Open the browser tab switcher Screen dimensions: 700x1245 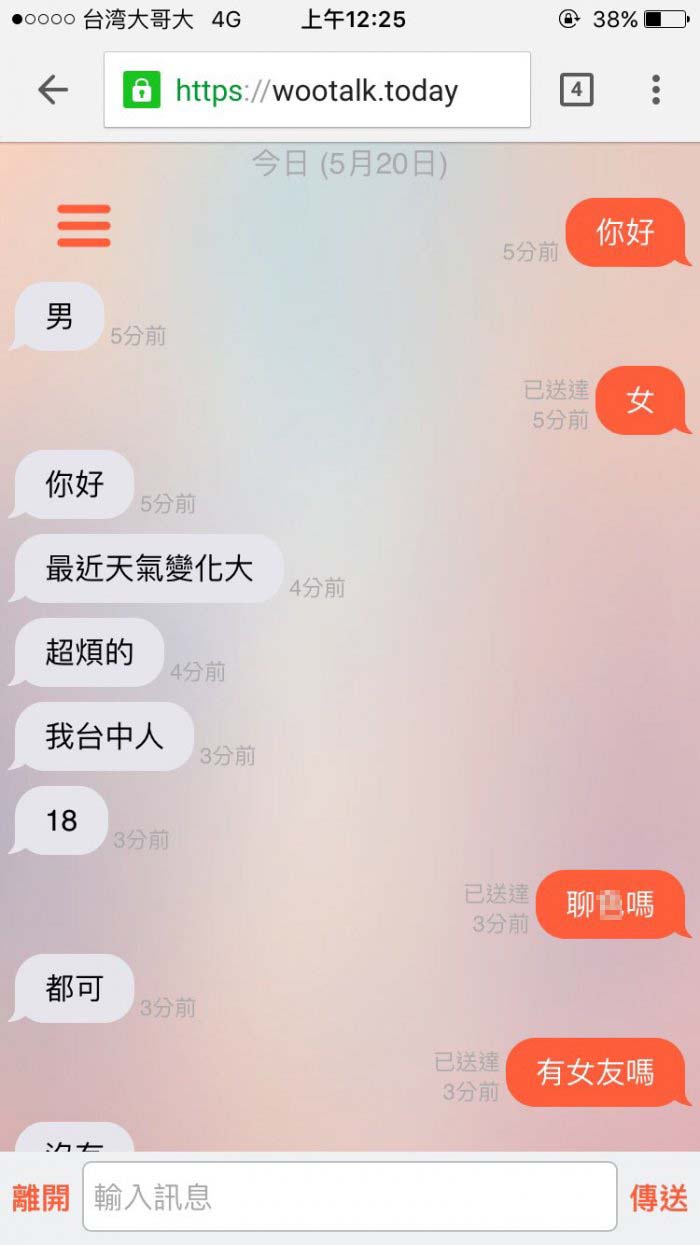tap(576, 90)
